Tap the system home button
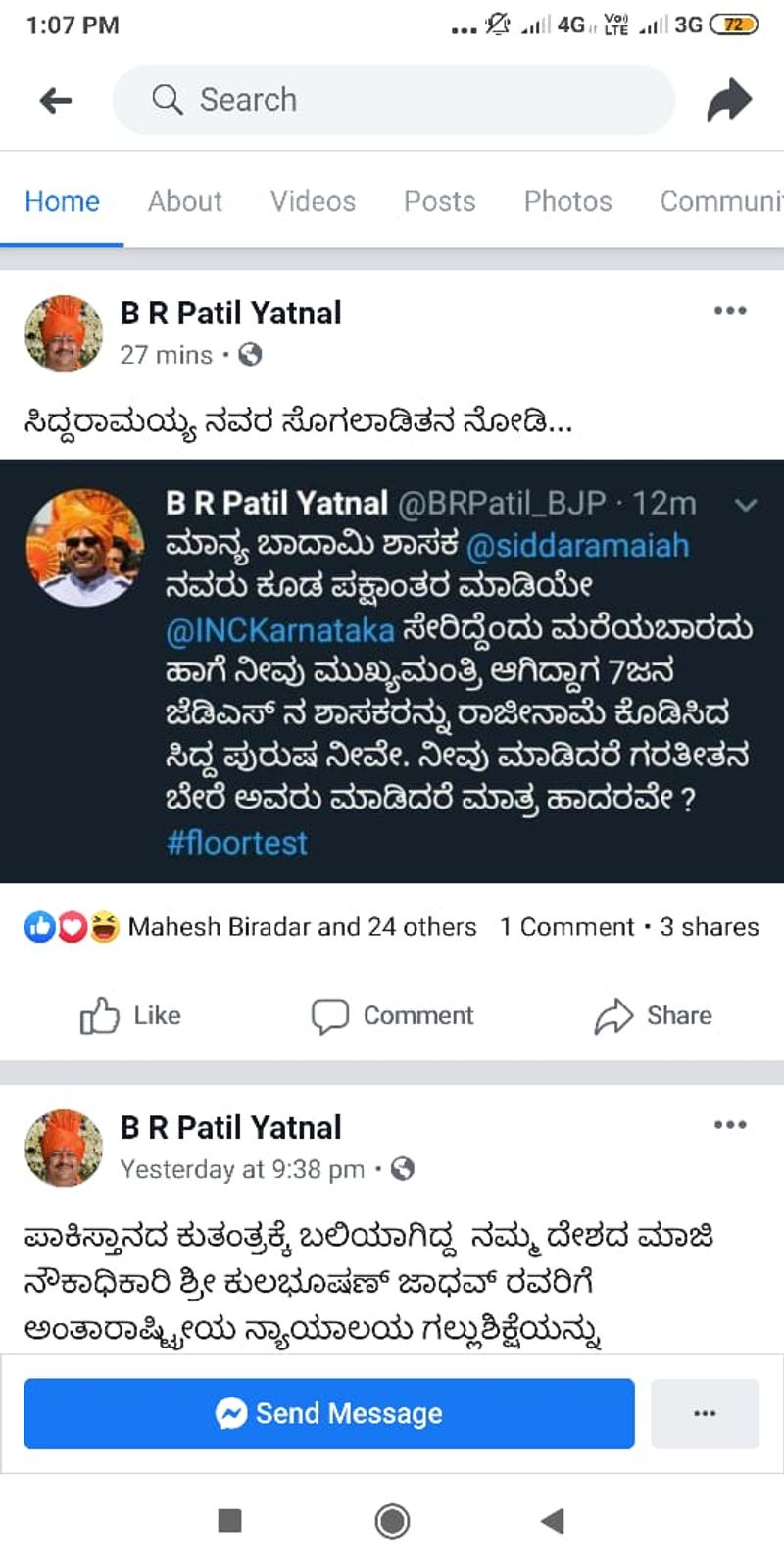This screenshot has width=784, height=1568. [x=392, y=1521]
